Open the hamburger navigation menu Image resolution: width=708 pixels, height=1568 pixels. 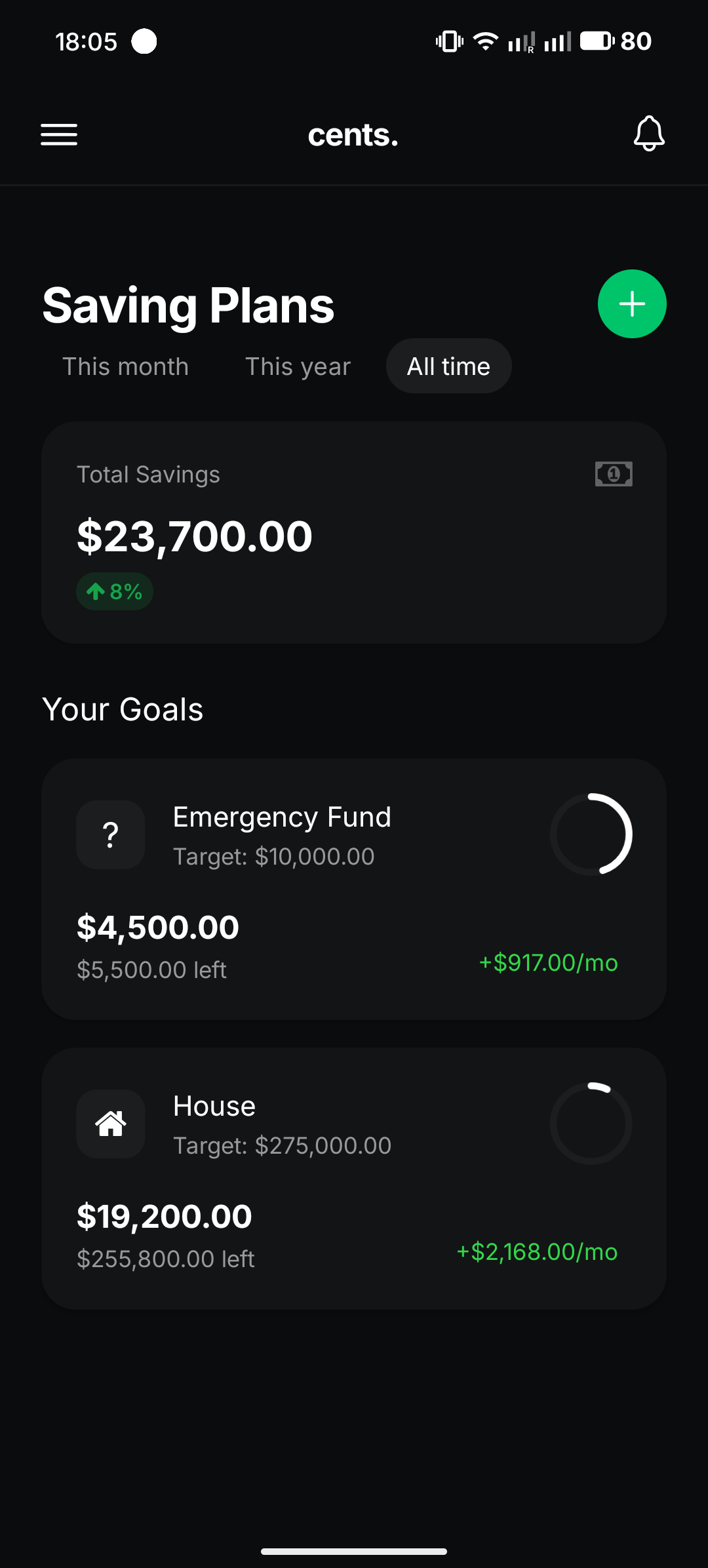(x=59, y=134)
